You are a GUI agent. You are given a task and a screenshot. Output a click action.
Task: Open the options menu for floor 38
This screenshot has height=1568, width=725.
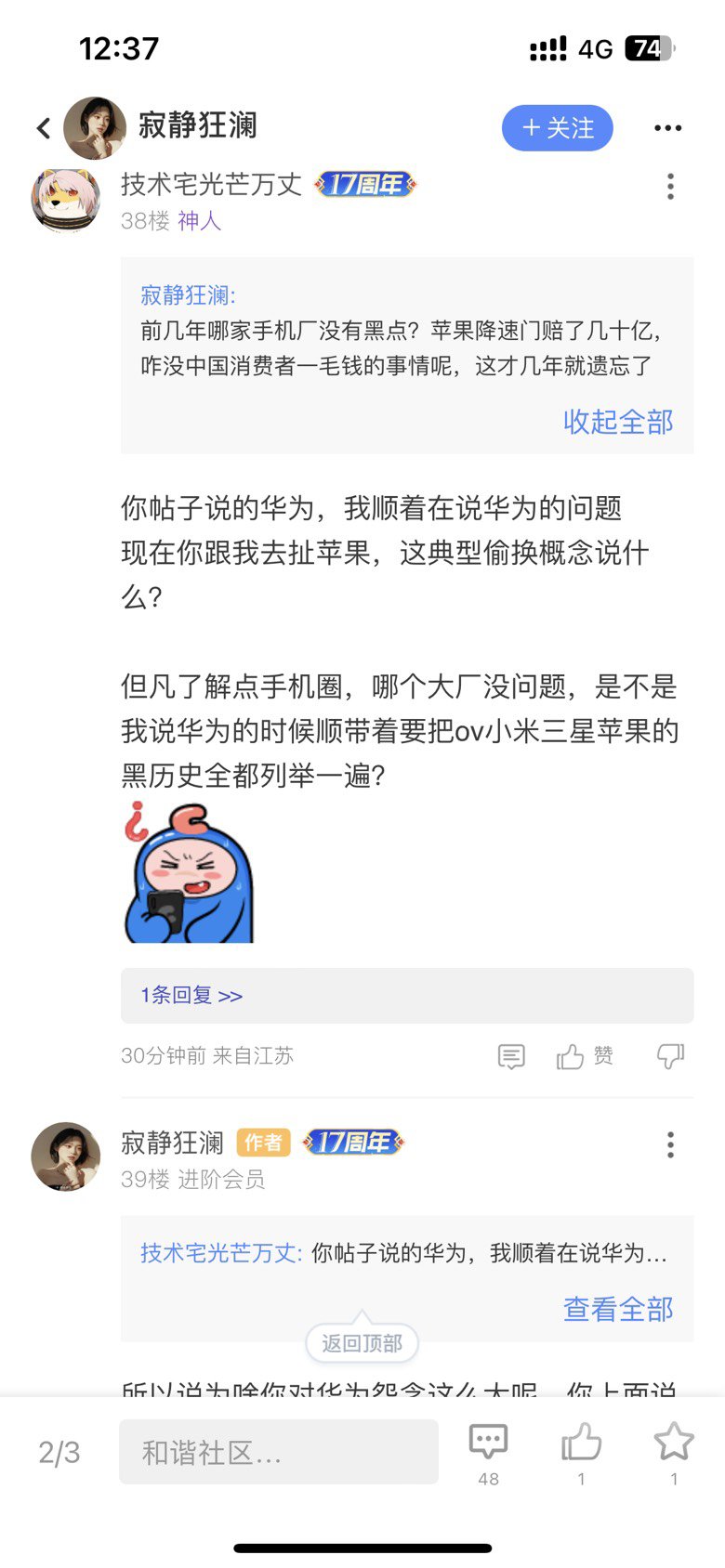[670, 187]
